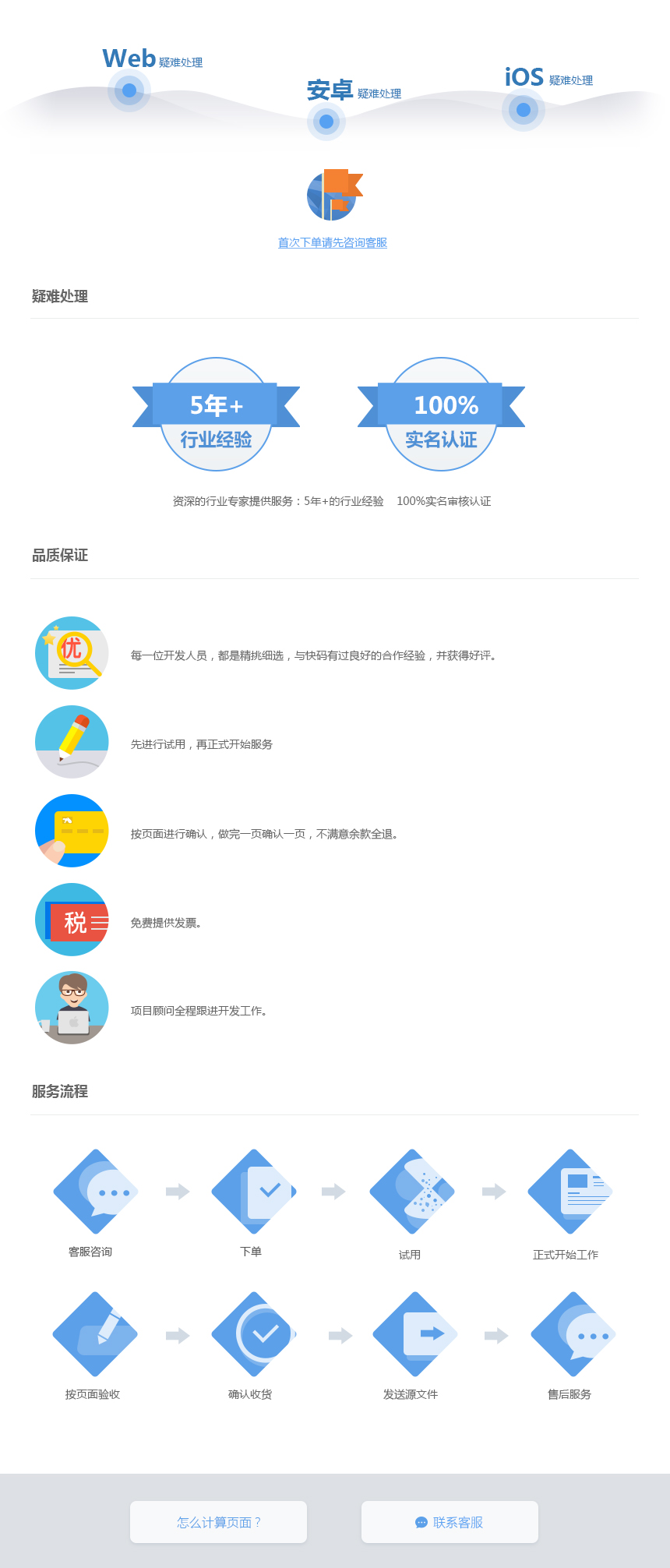The height and width of the screenshot is (1568, 670).
Task: Select the Web 疑难处理 hotspot
Action: [x=129, y=90]
